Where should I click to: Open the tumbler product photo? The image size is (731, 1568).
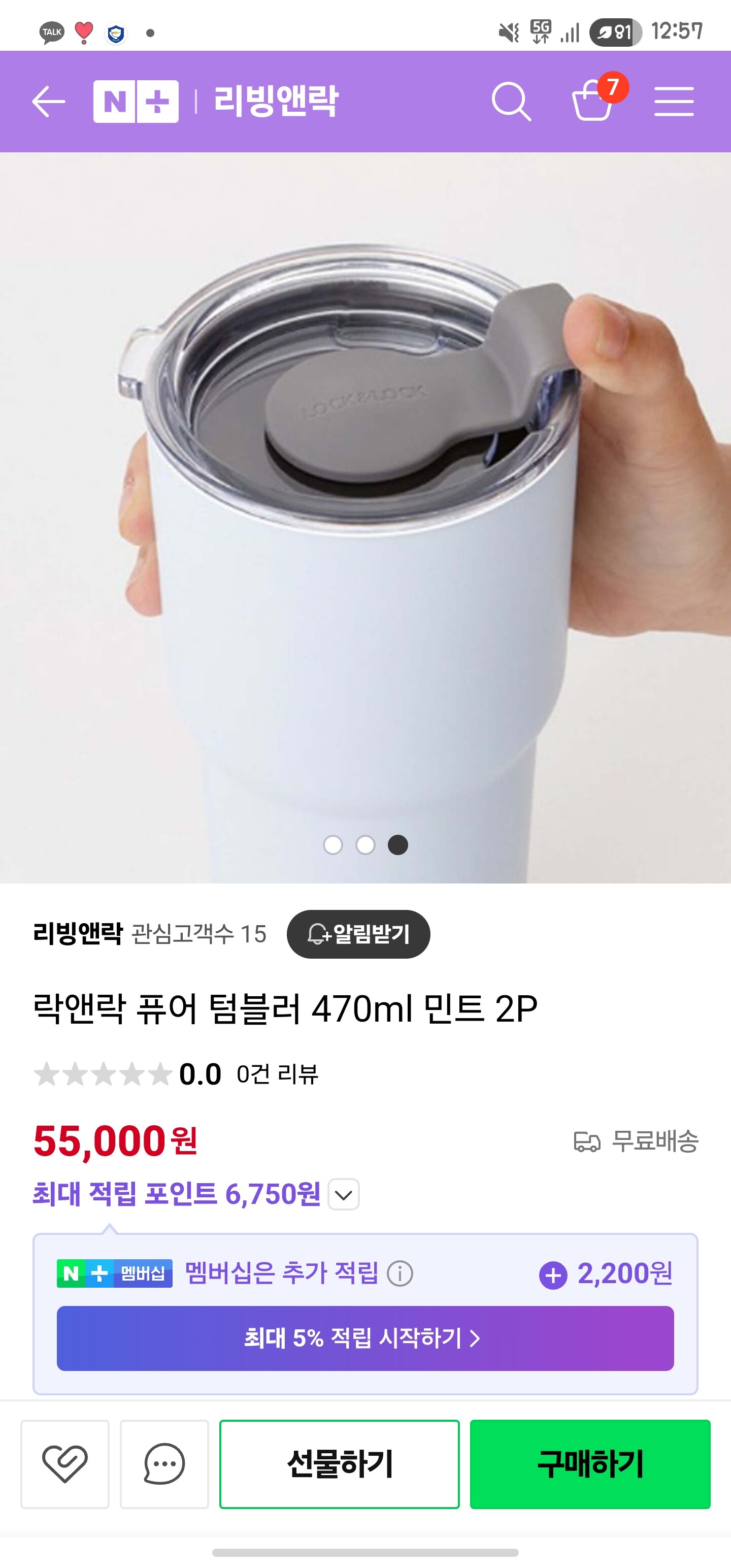[365, 517]
